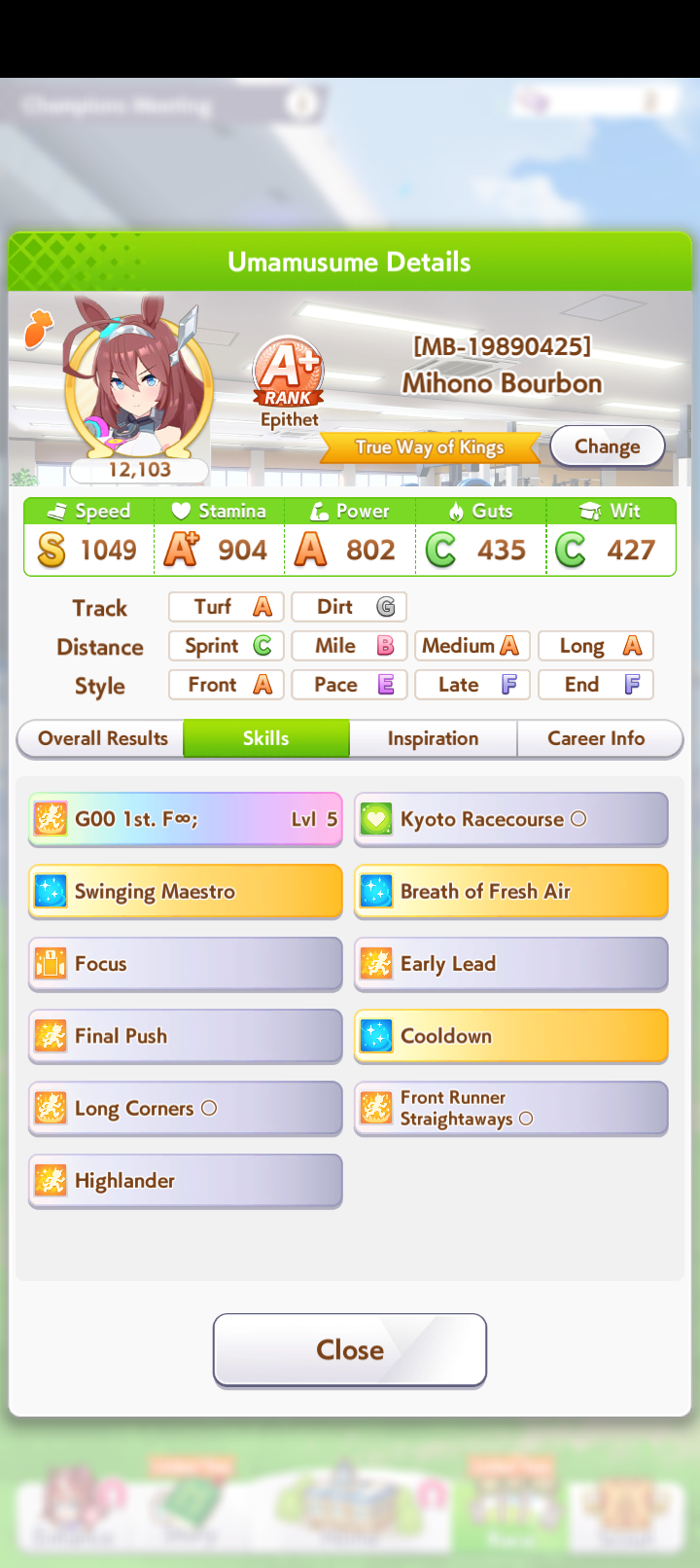The image size is (700, 1568).
Task: Select the Focus skill
Action: click(x=185, y=964)
